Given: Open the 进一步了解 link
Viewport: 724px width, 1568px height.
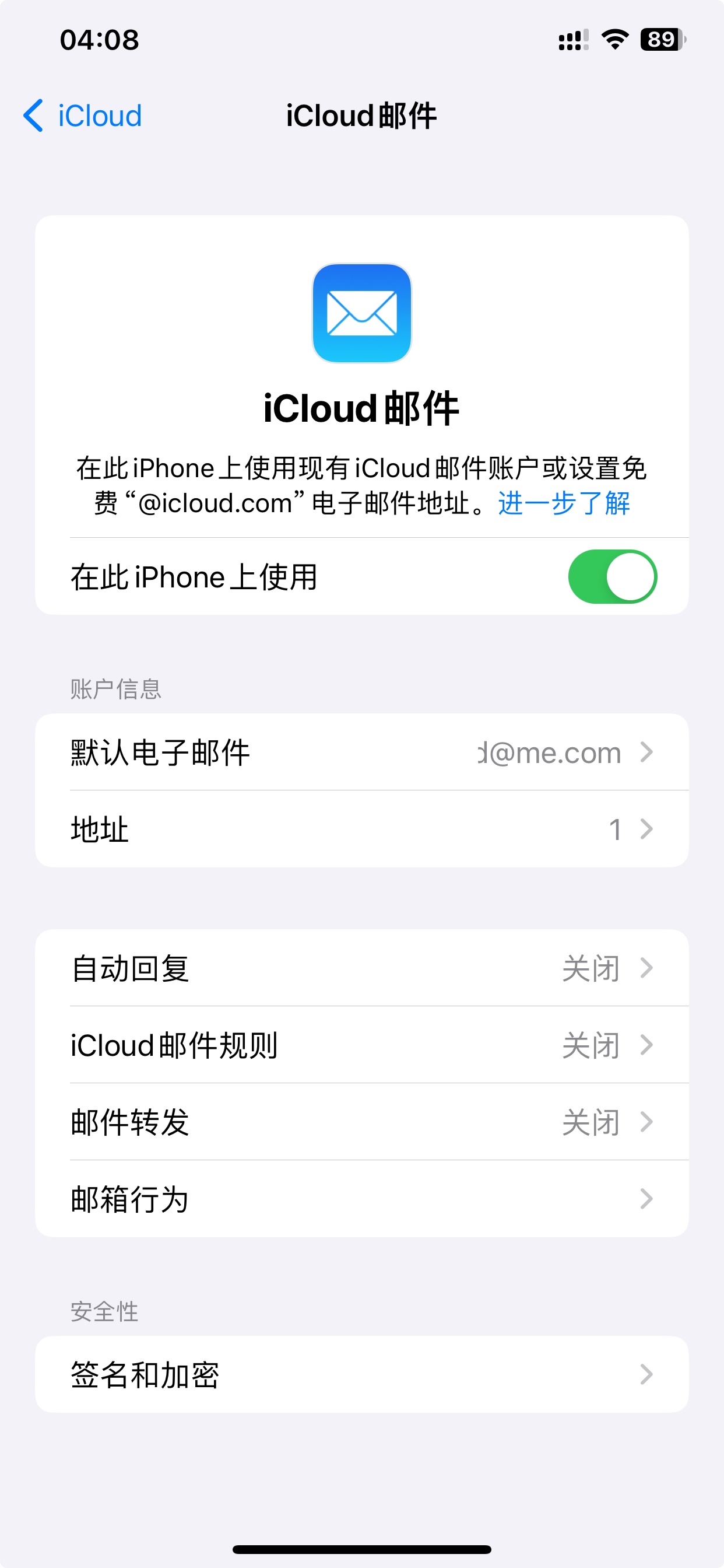Looking at the screenshot, I should pos(563,503).
